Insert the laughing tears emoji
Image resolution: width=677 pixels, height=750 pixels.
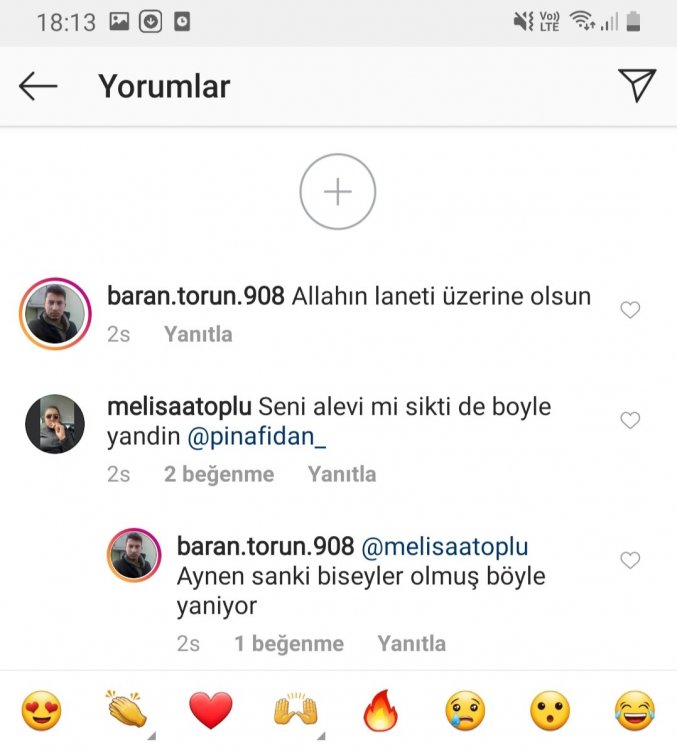(635, 711)
